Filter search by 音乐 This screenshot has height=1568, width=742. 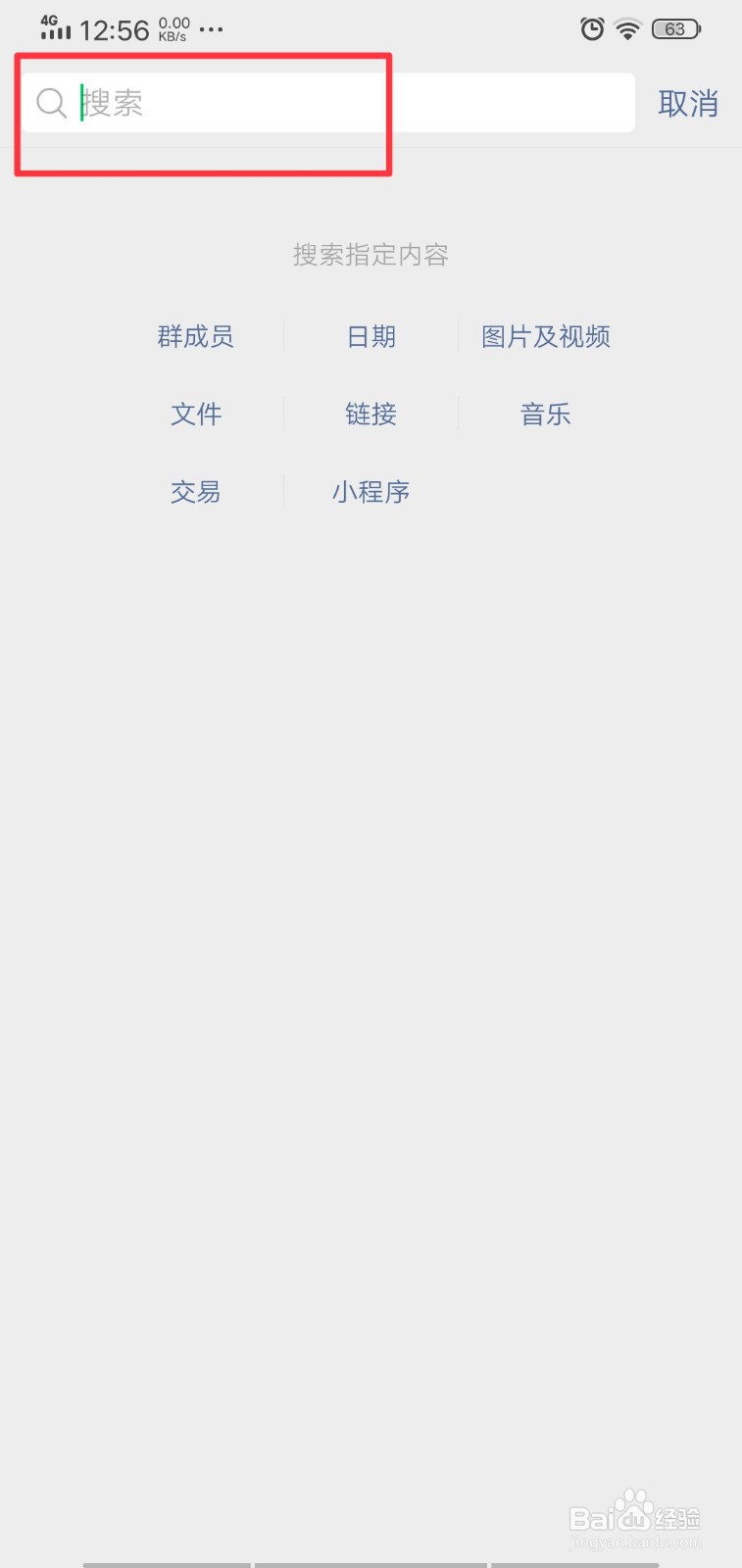click(545, 414)
